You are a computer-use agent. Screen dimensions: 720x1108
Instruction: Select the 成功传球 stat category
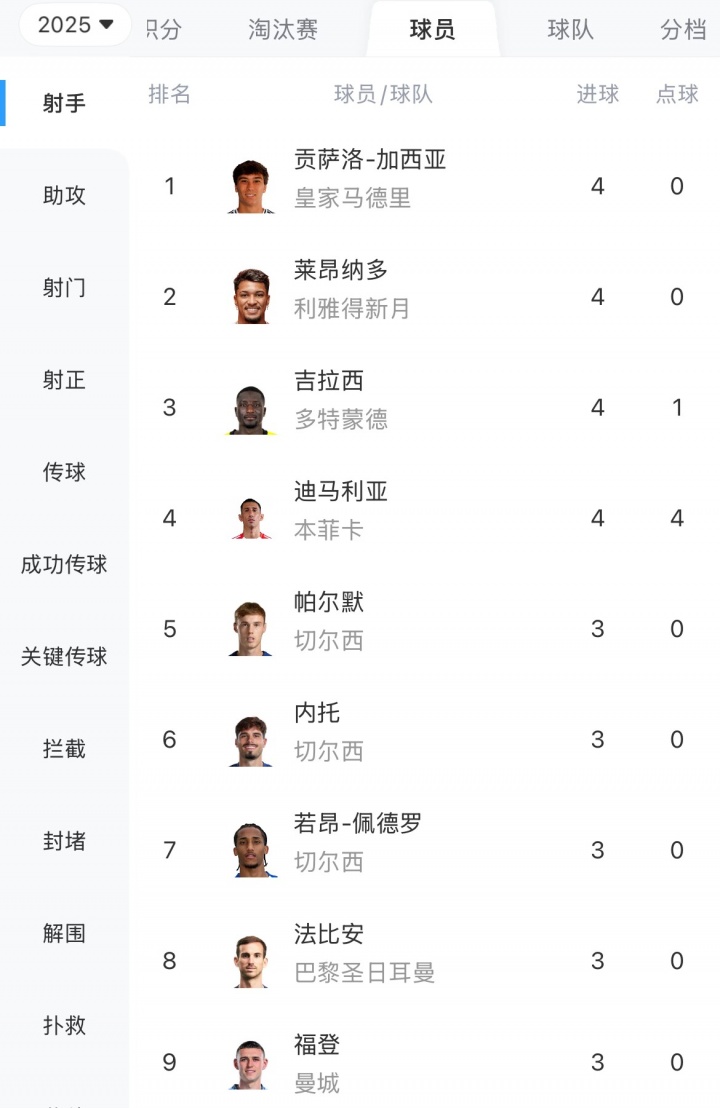click(x=64, y=565)
